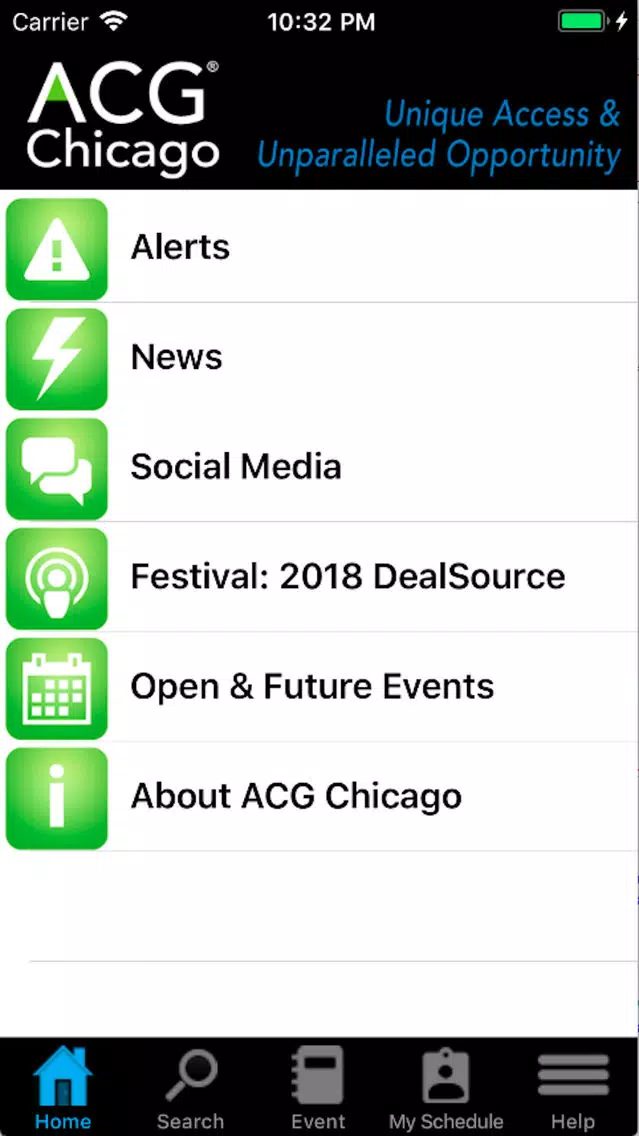Open the Alerts row
Image resolution: width=639 pixels, height=1136 pixels.
pyautogui.click(x=320, y=248)
